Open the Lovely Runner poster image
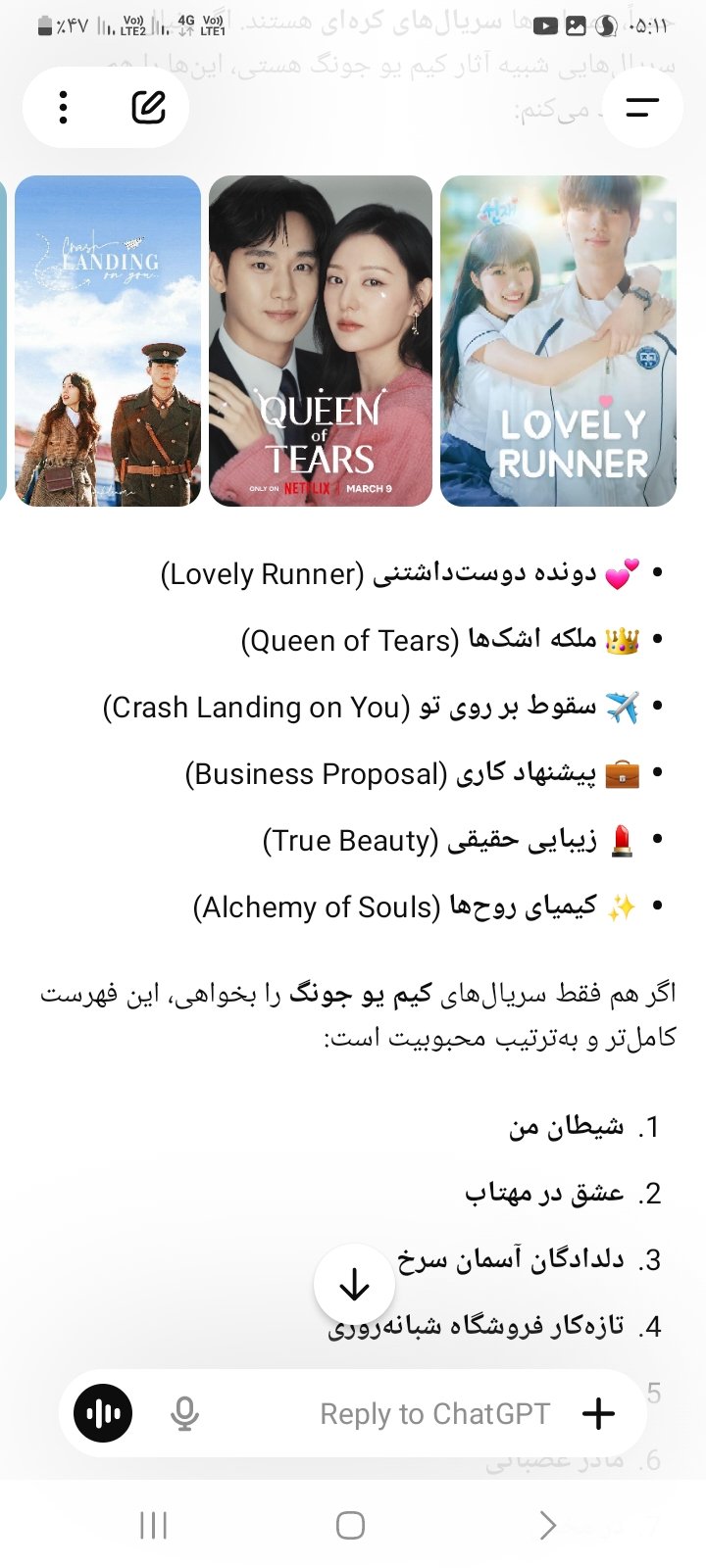Image resolution: width=706 pixels, height=1568 pixels. pyautogui.click(x=558, y=341)
